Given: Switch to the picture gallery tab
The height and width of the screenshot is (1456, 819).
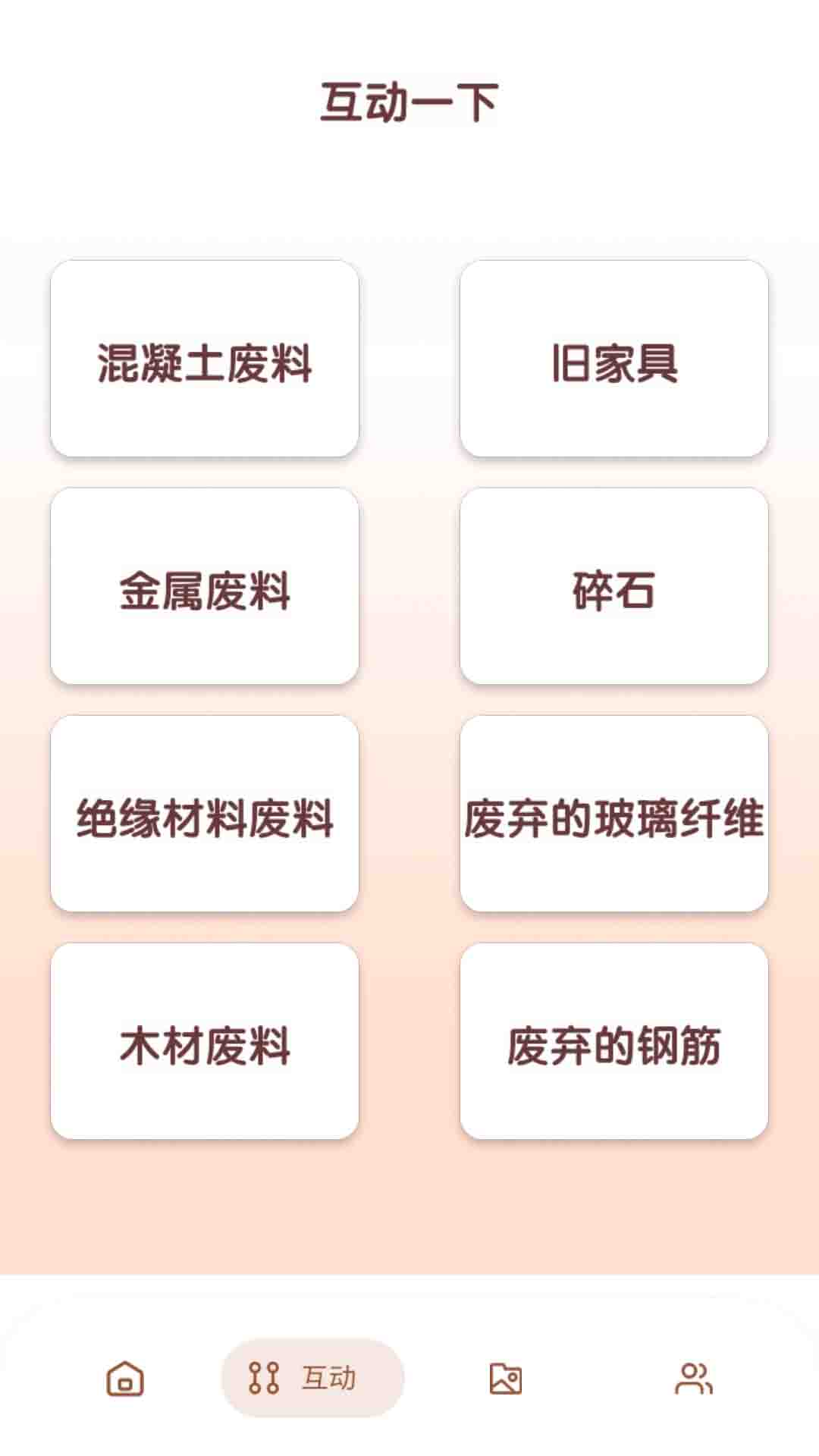Looking at the screenshot, I should coord(505,1378).
